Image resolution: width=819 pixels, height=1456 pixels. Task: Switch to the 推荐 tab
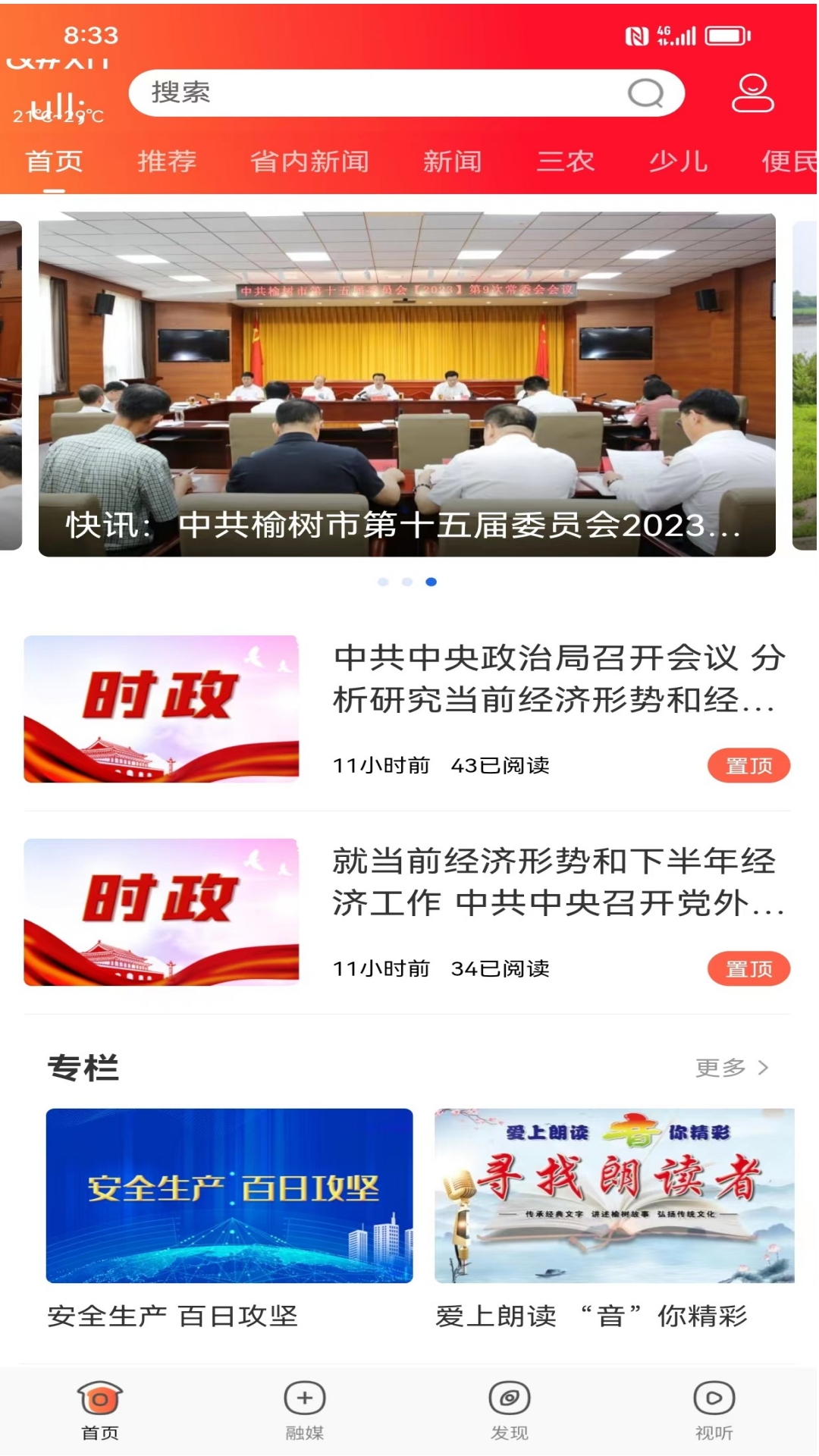(x=166, y=162)
